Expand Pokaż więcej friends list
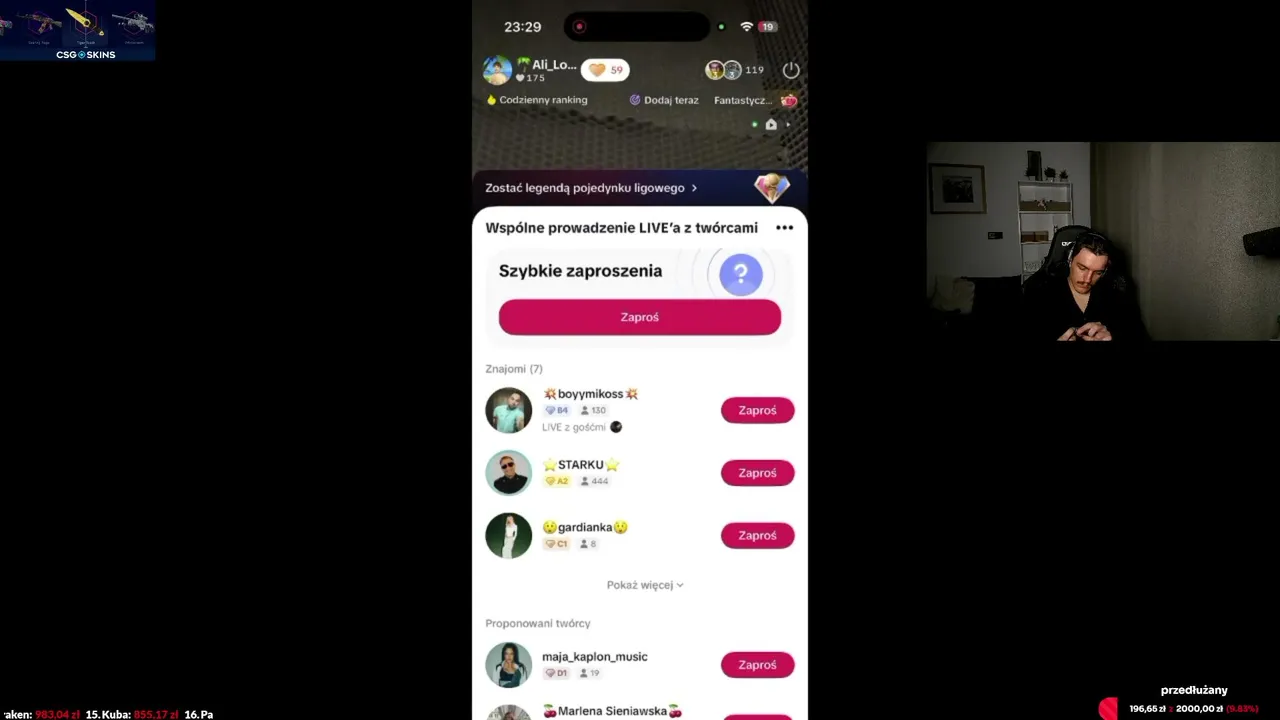The width and height of the screenshot is (1280, 720). (x=645, y=585)
